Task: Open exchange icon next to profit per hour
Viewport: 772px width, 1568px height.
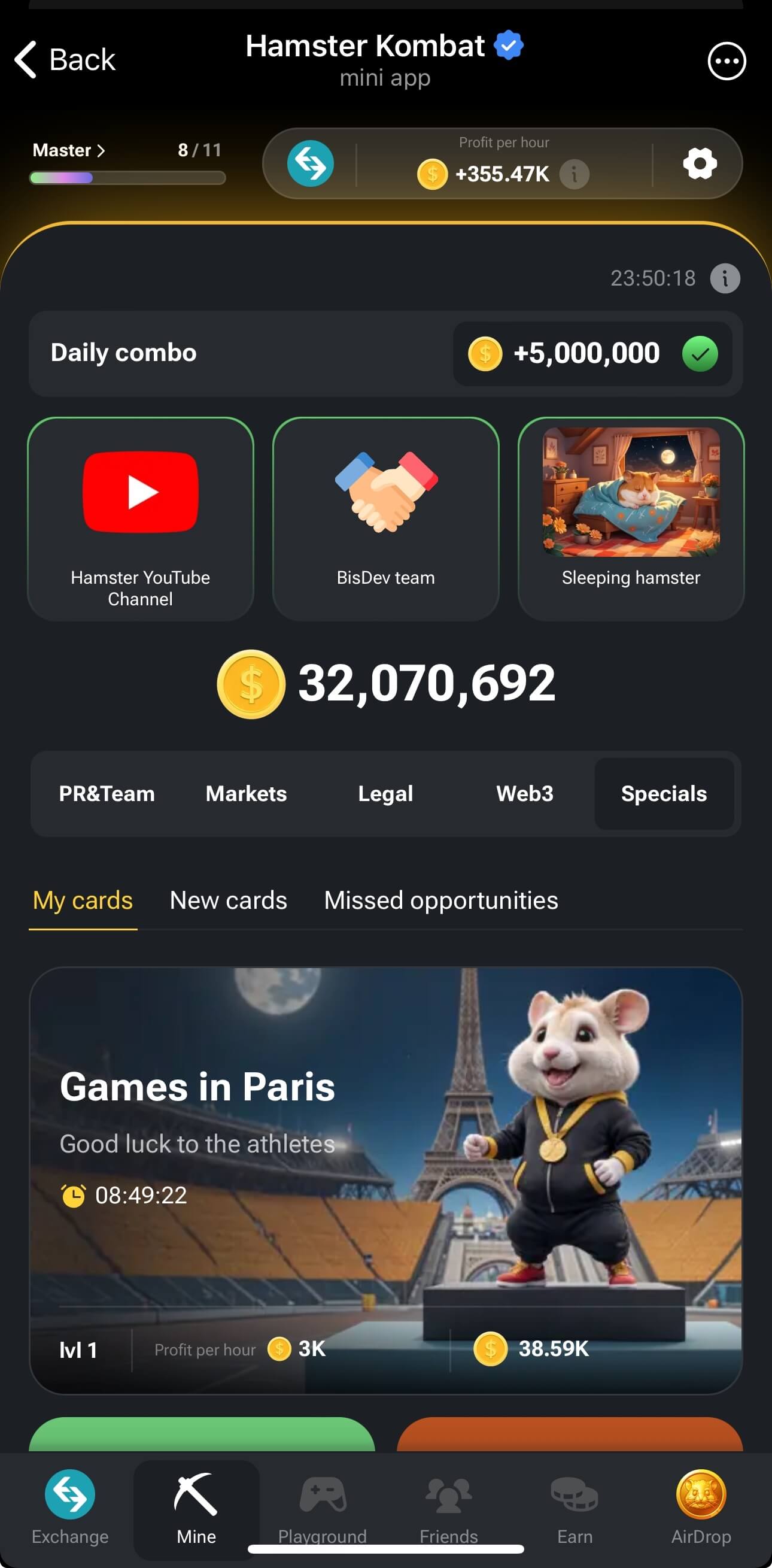Action: point(310,163)
